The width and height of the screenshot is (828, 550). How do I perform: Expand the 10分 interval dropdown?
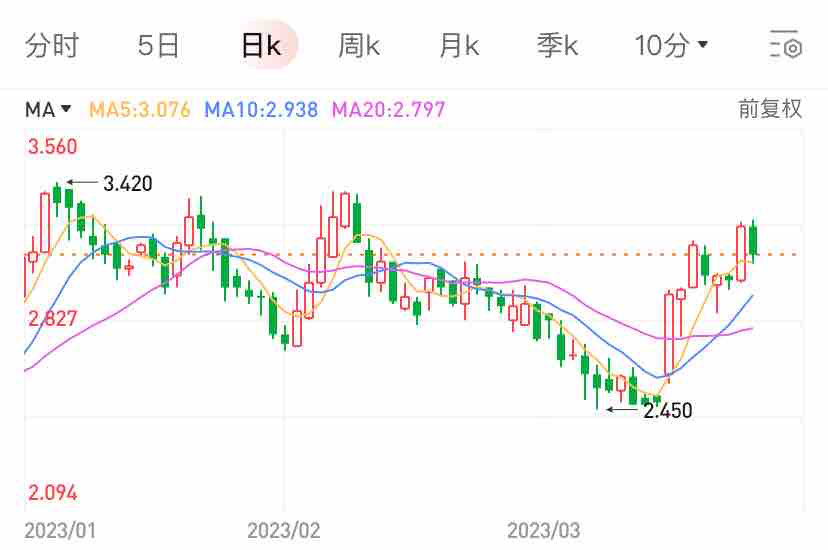(672, 46)
